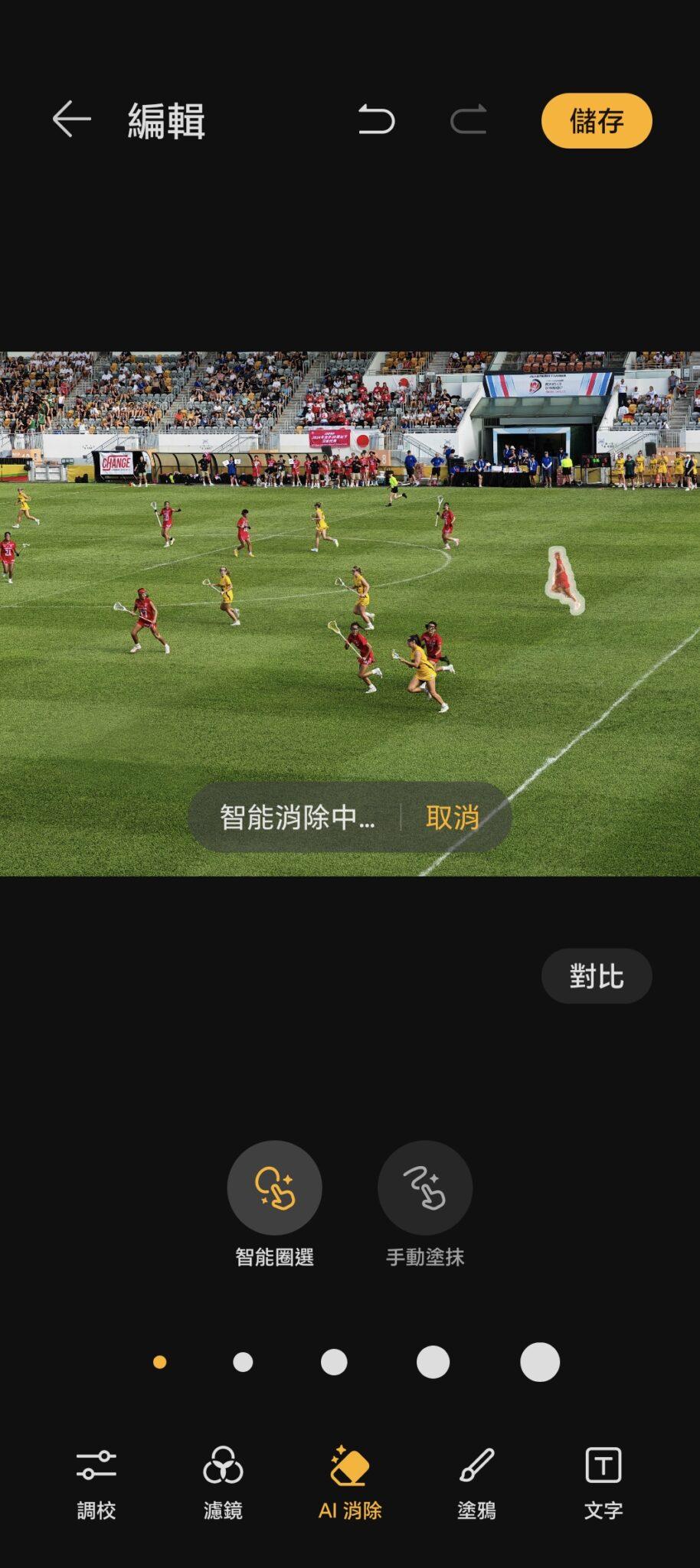Go back from the 編輯 screen
Image resolution: width=700 pixels, height=1568 pixels.
pos(72,119)
